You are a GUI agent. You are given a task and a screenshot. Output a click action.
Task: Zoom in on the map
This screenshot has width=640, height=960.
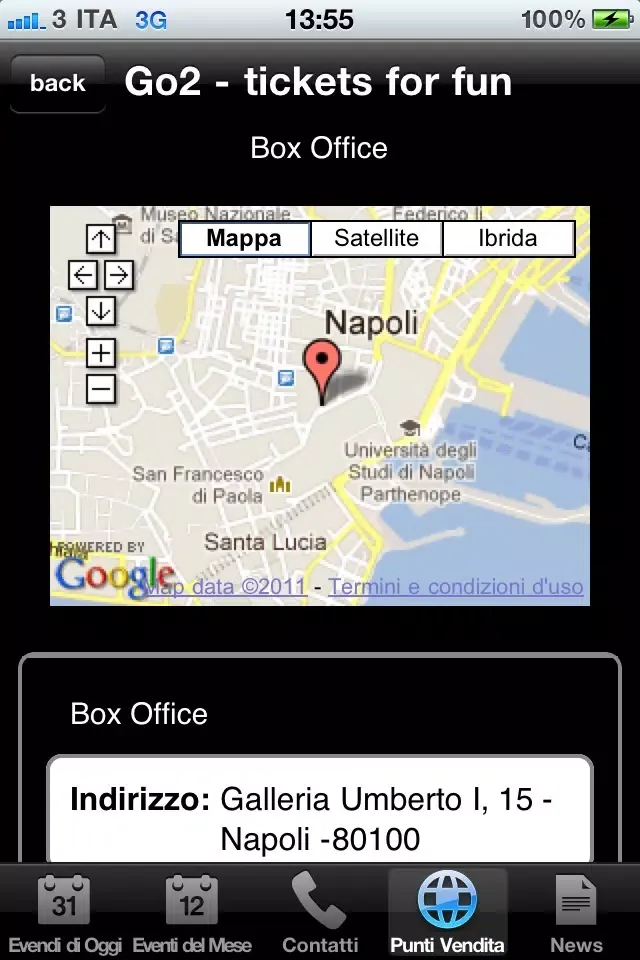click(x=101, y=352)
